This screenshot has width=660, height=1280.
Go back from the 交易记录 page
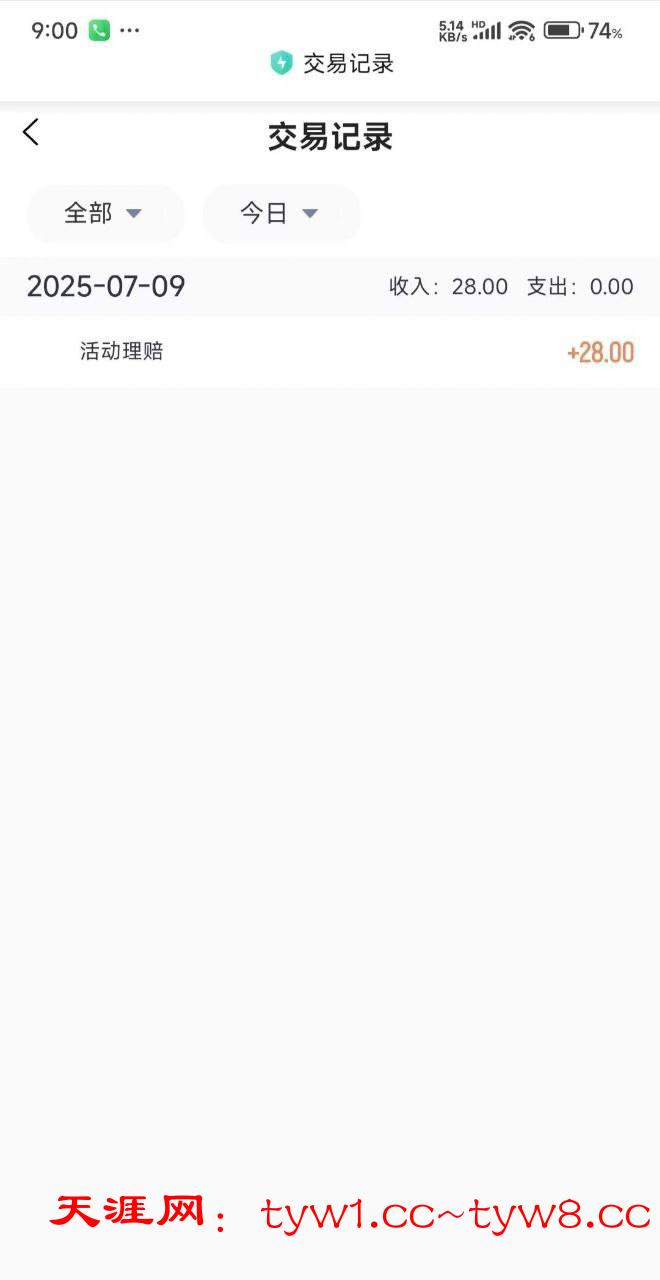[31, 132]
